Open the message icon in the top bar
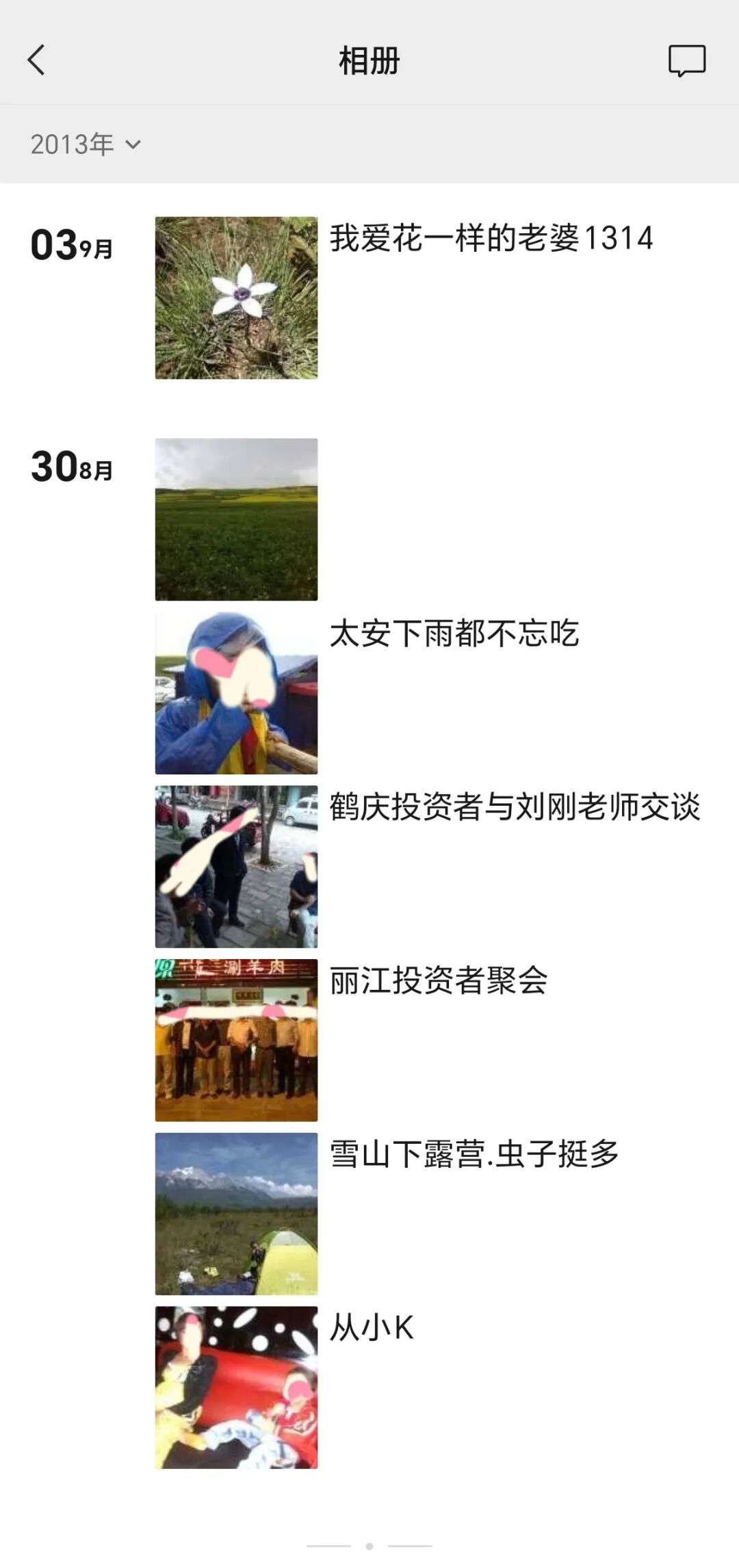The image size is (739, 1568). click(686, 60)
